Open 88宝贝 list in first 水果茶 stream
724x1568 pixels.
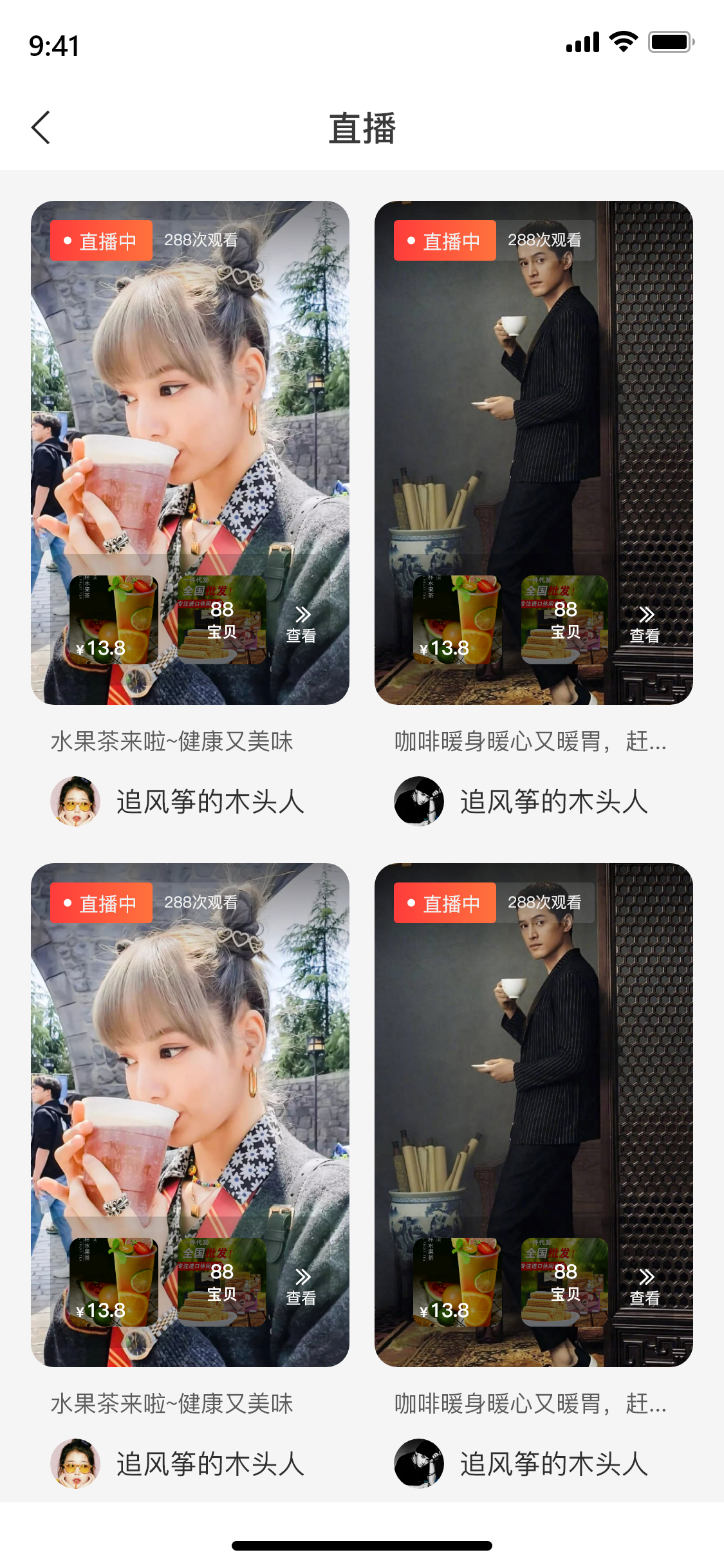point(221,620)
